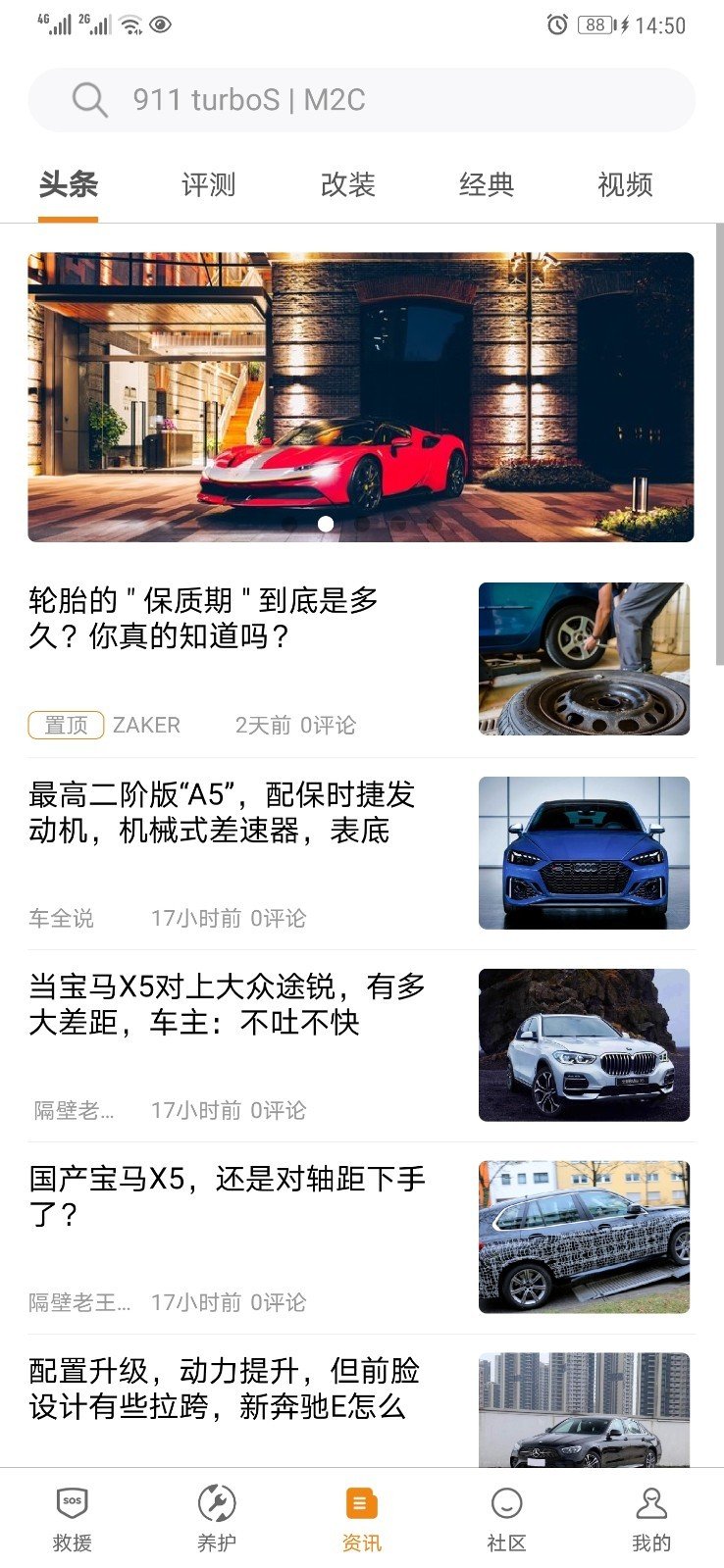Open the 911 turboS search box

(x=361, y=100)
